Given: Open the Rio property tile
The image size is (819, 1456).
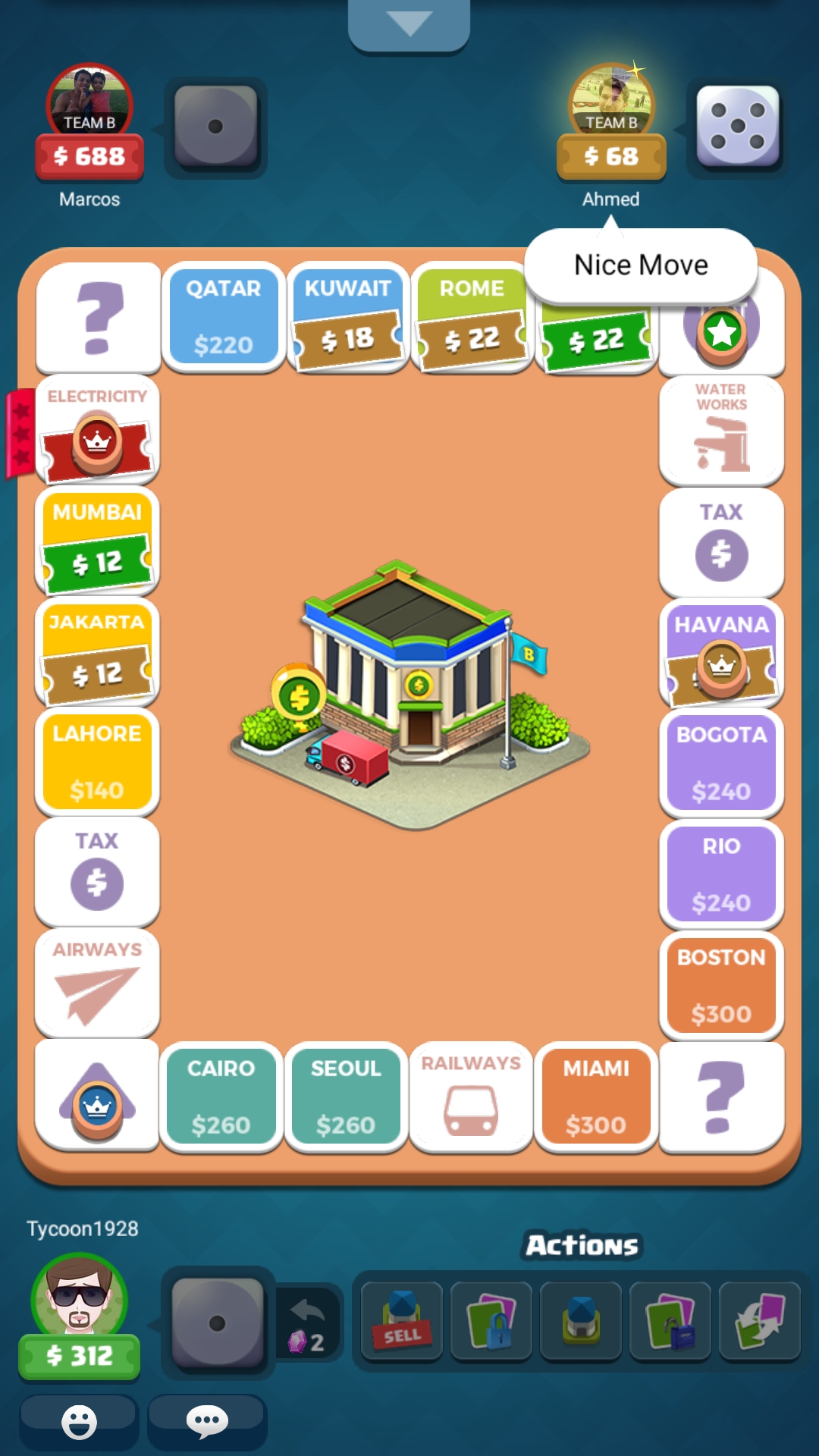Looking at the screenshot, I should click(x=721, y=874).
